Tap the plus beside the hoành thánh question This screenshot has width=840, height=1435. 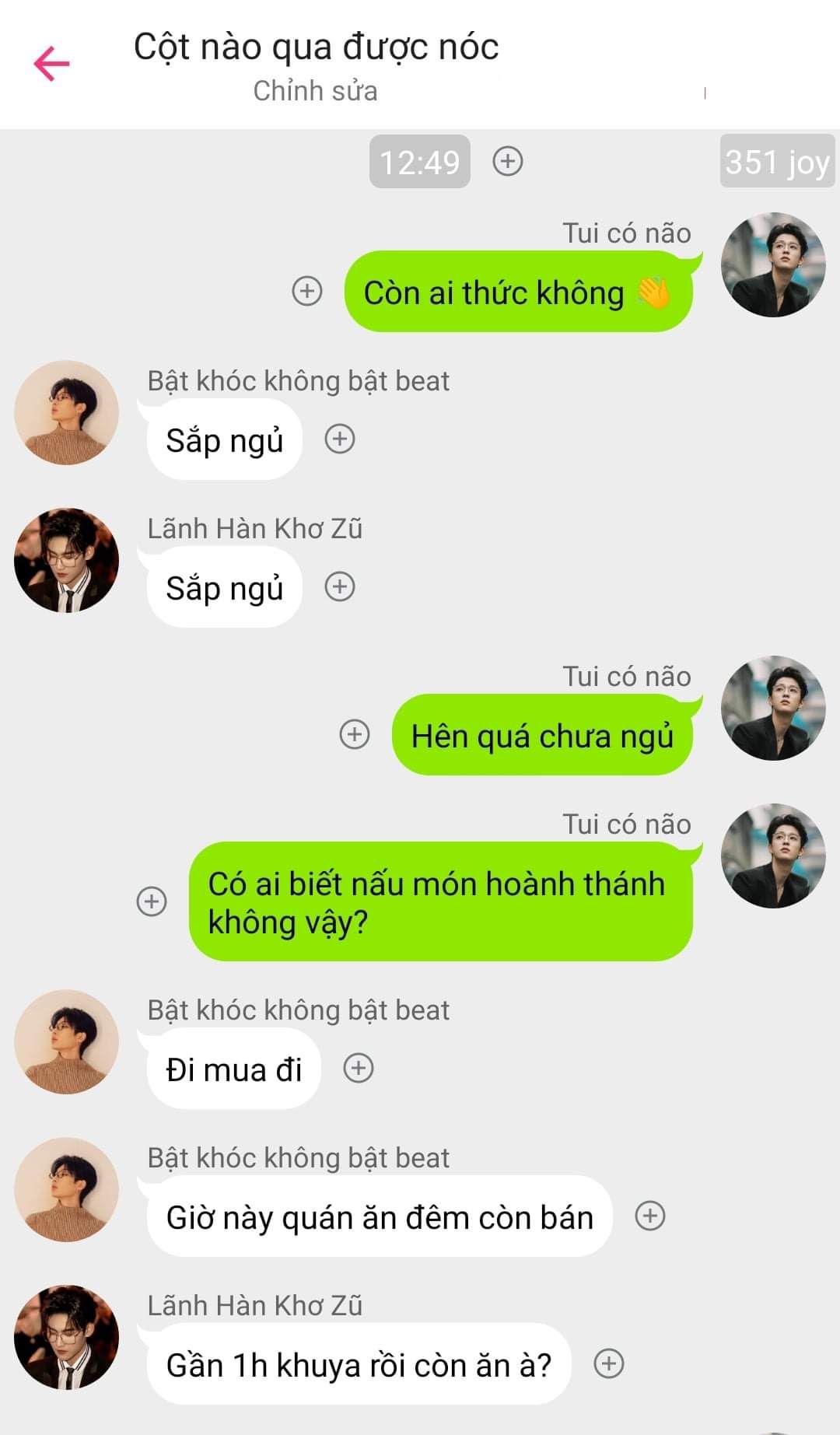[152, 901]
